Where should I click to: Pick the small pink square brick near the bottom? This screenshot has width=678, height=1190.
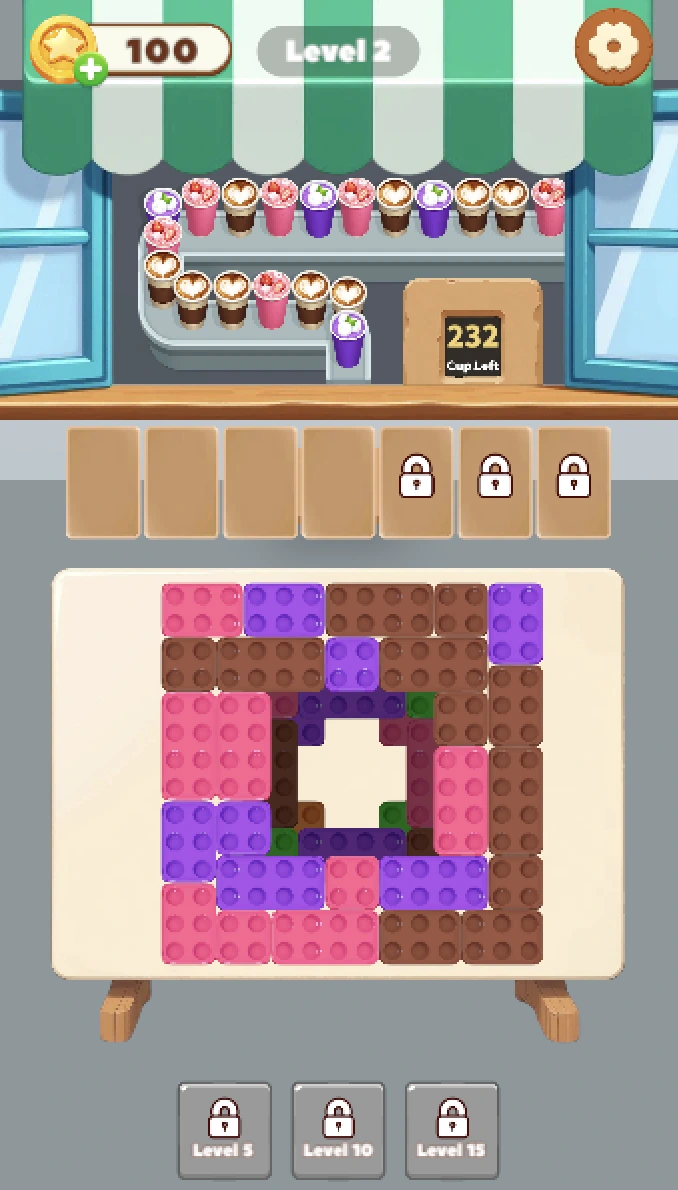click(352, 882)
